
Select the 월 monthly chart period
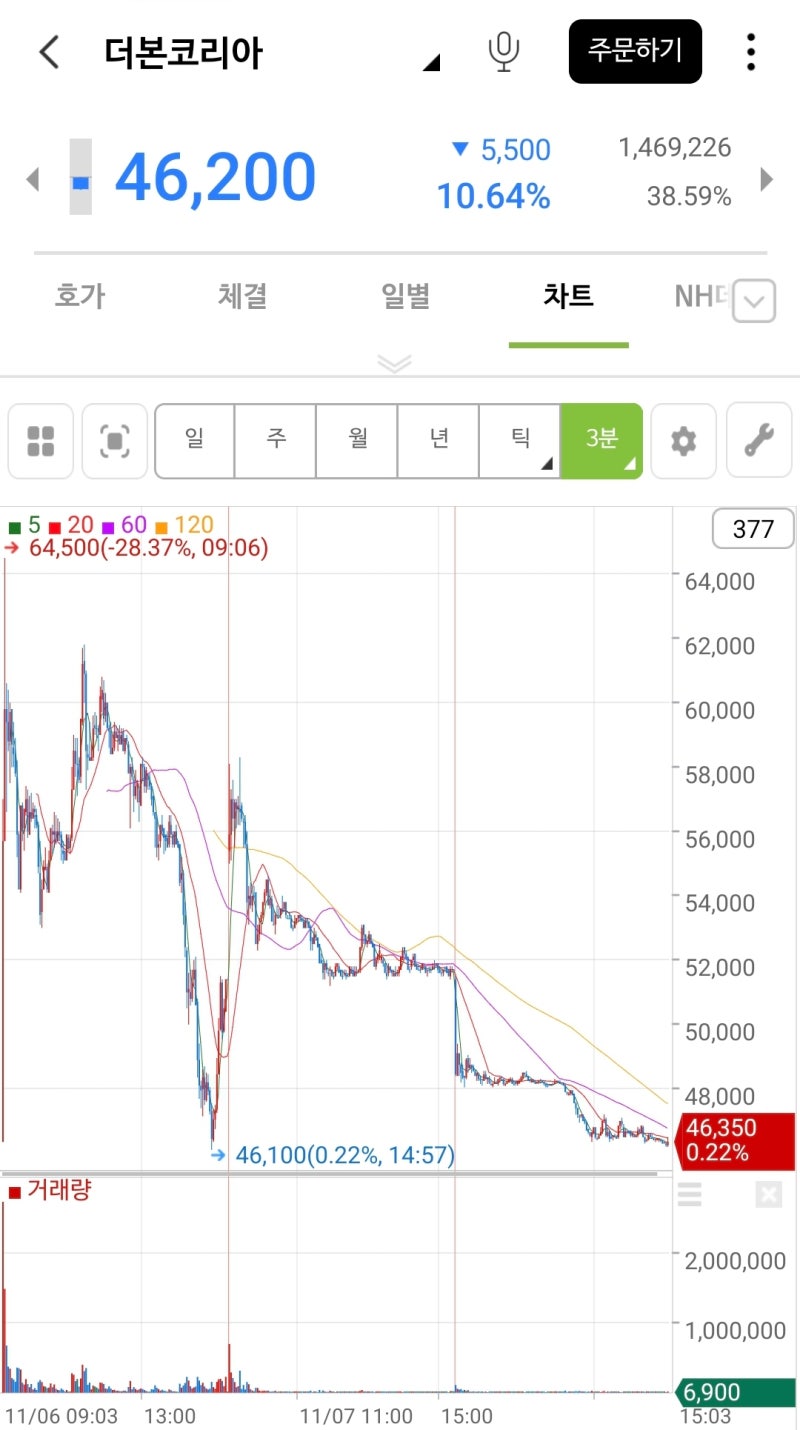358,441
